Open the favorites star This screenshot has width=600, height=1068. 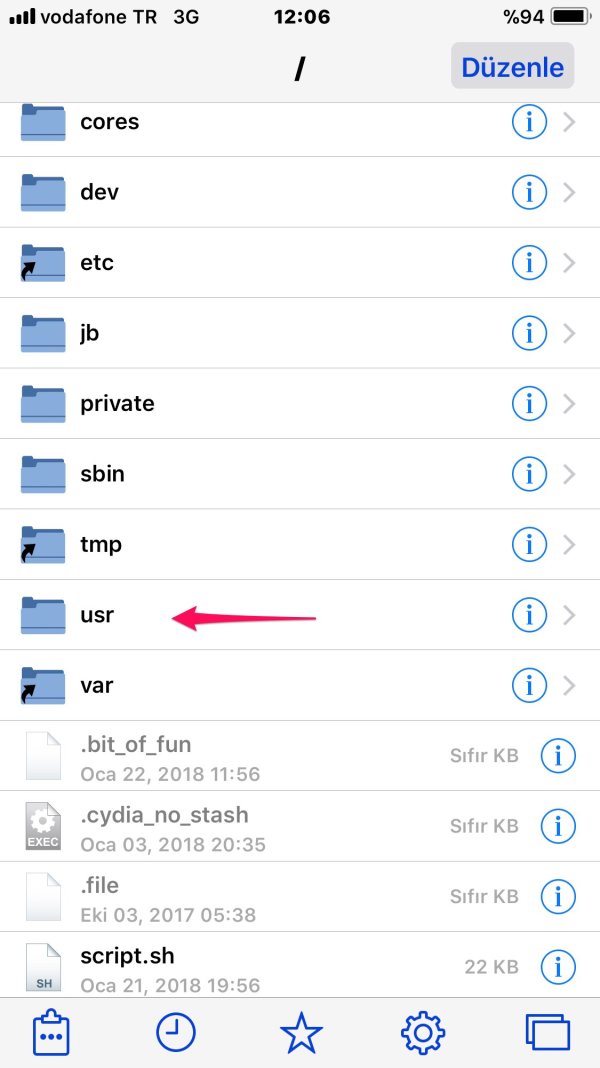(300, 1032)
